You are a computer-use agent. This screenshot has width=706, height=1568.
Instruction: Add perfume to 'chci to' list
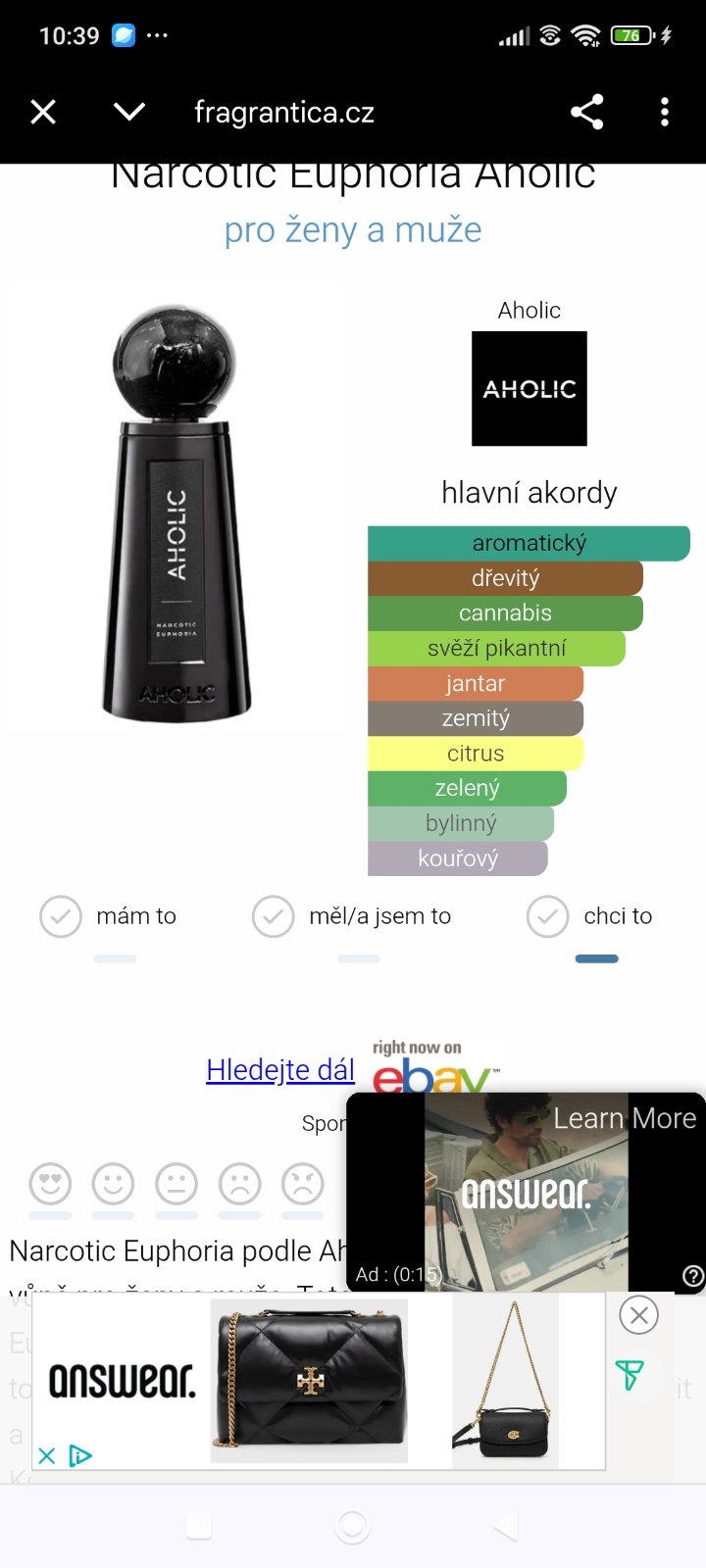click(x=548, y=916)
